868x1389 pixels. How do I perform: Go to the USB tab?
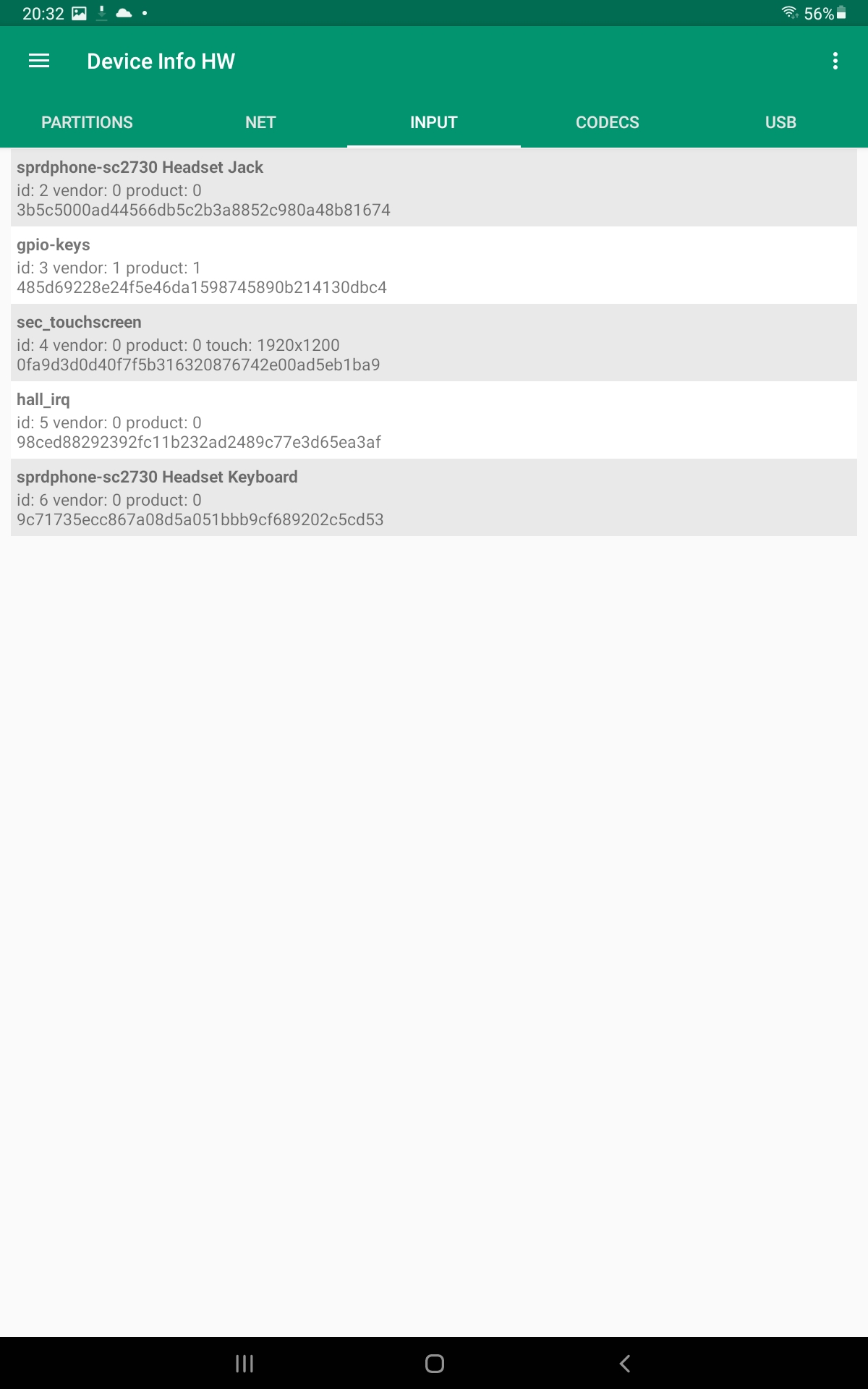pyautogui.click(x=780, y=122)
